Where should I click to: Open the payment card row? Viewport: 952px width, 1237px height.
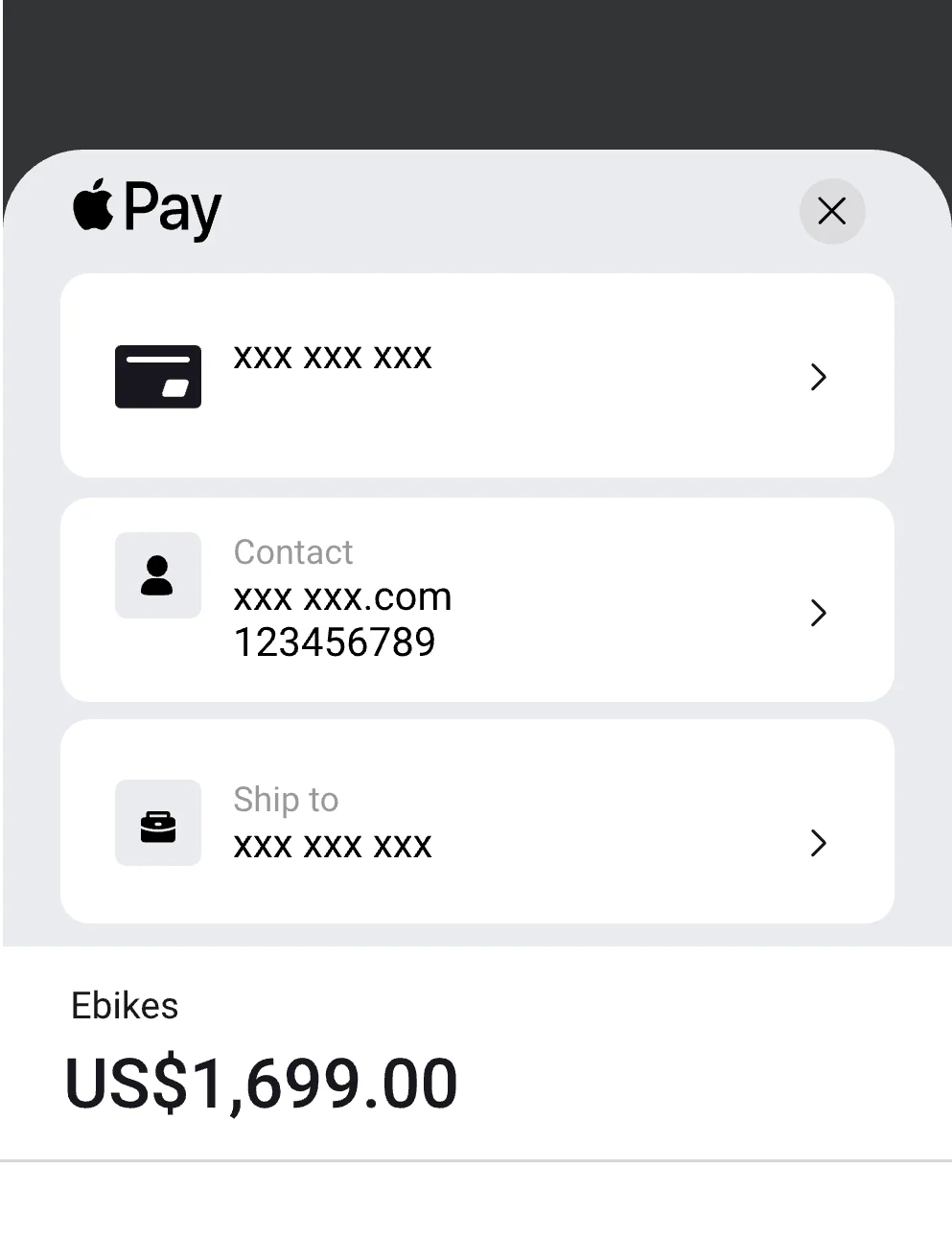pos(476,375)
